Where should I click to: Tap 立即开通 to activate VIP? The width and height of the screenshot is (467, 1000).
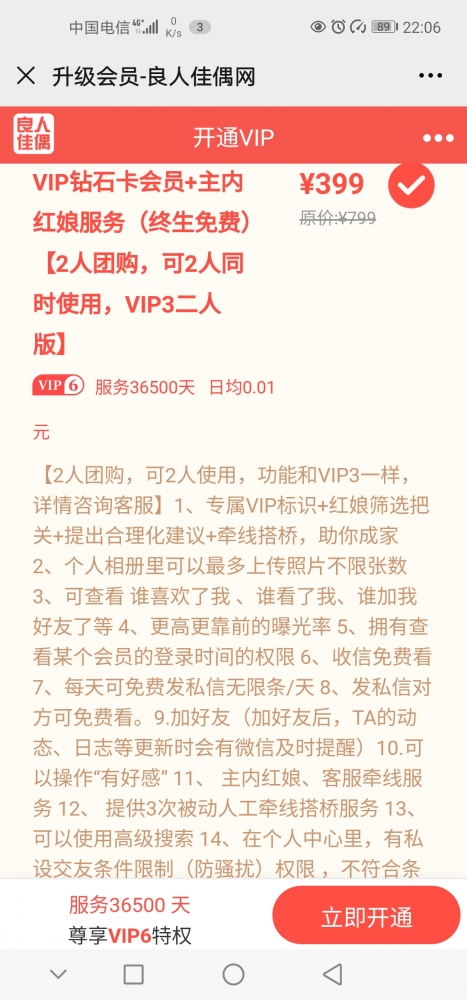pos(366,918)
